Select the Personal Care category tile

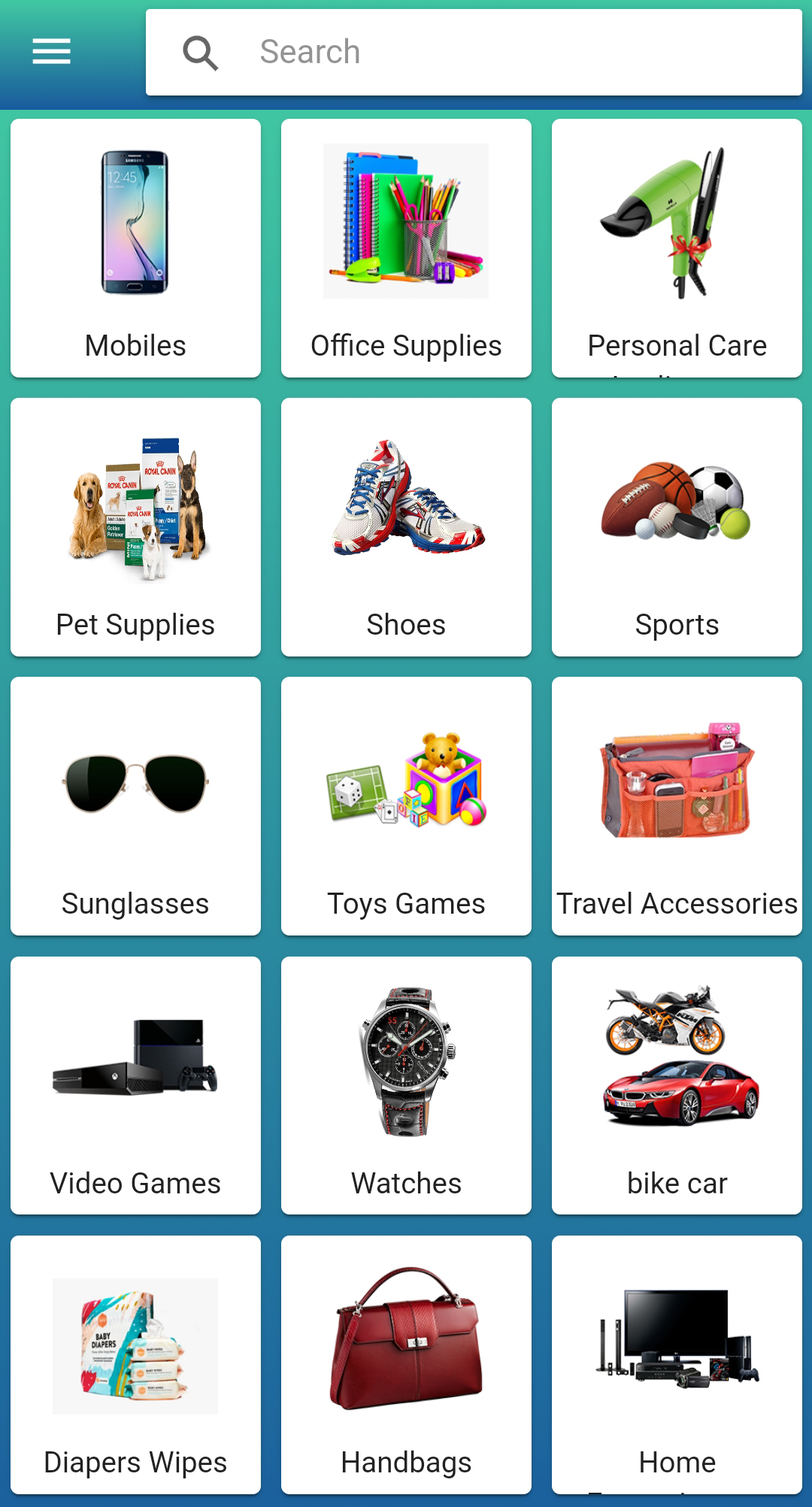pyautogui.click(x=677, y=248)
